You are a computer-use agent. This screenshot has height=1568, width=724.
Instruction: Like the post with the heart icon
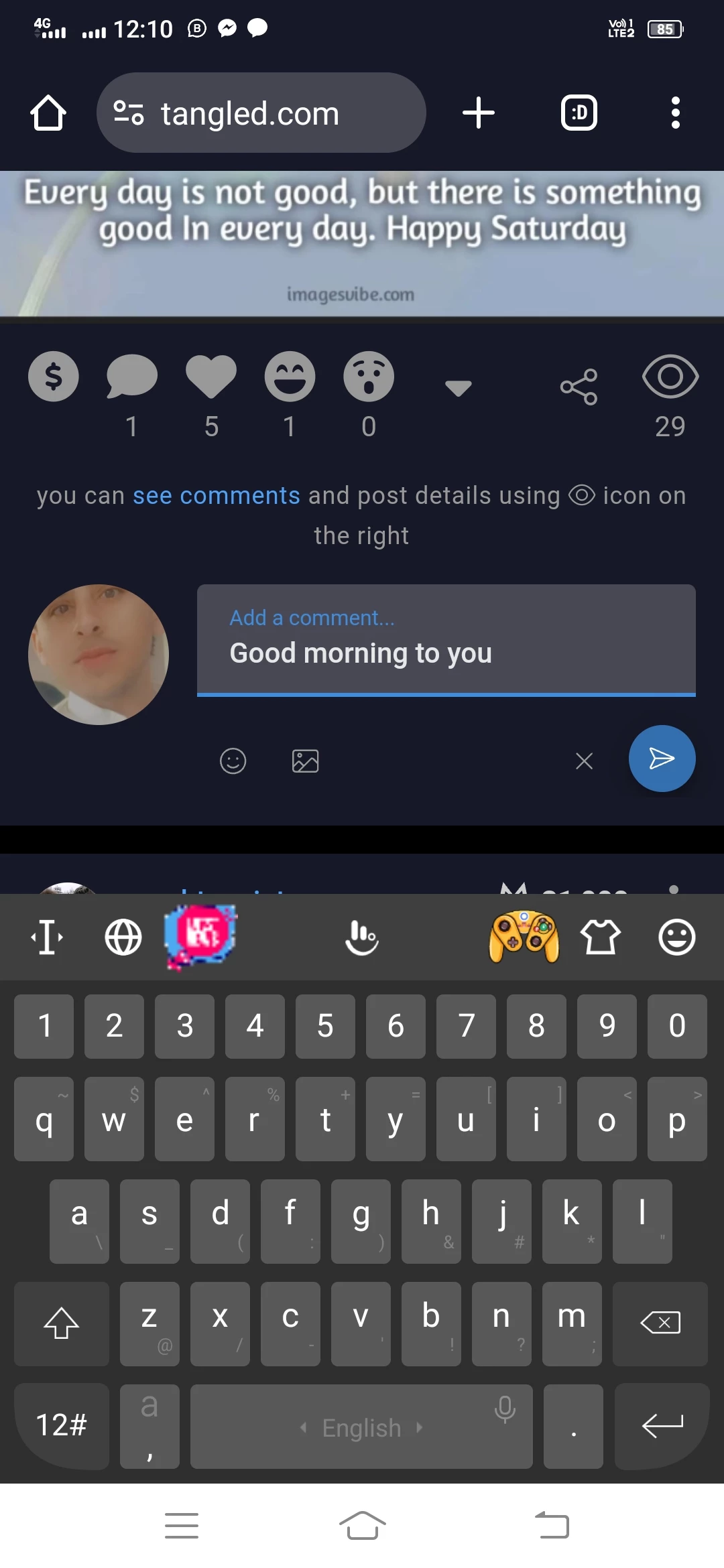211,377
